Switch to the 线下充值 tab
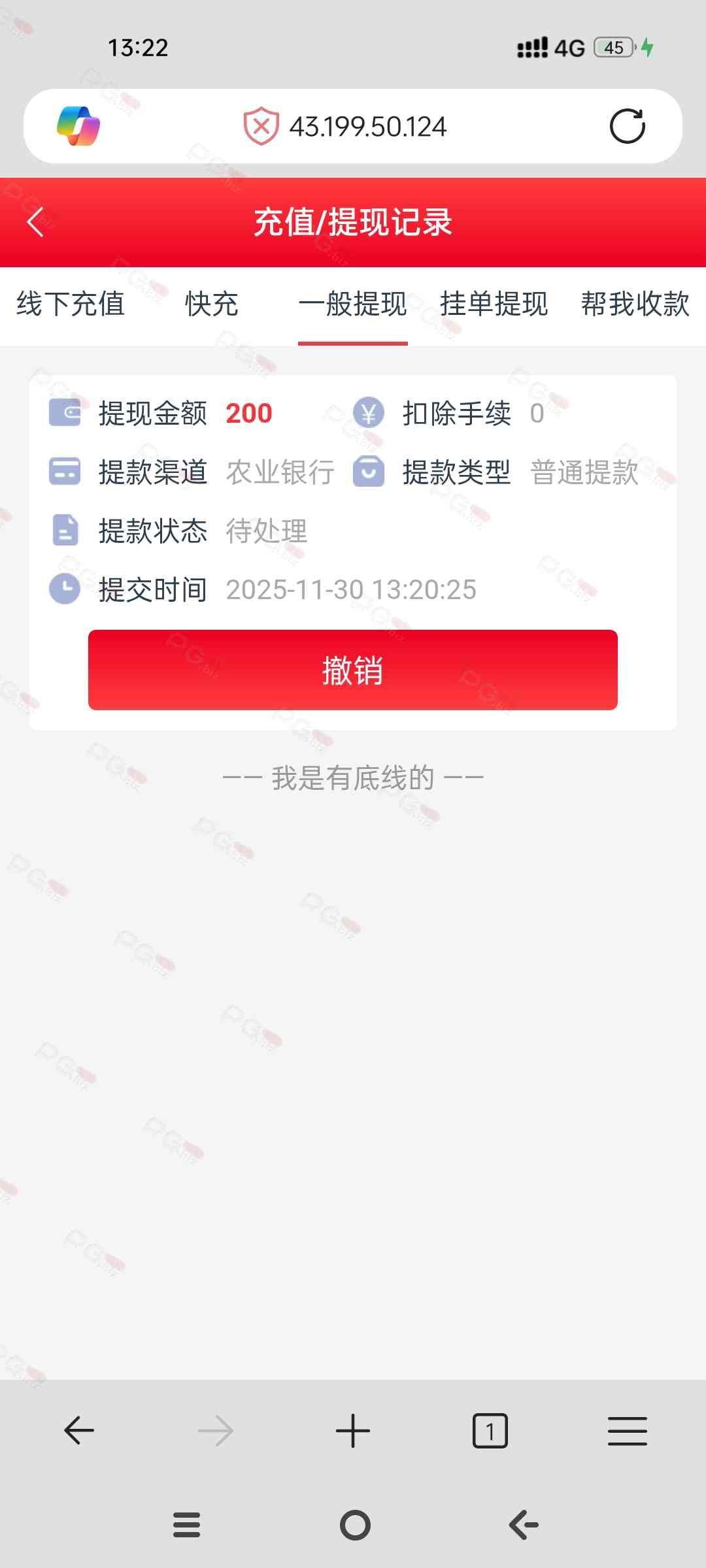 (x=71, y=304)
